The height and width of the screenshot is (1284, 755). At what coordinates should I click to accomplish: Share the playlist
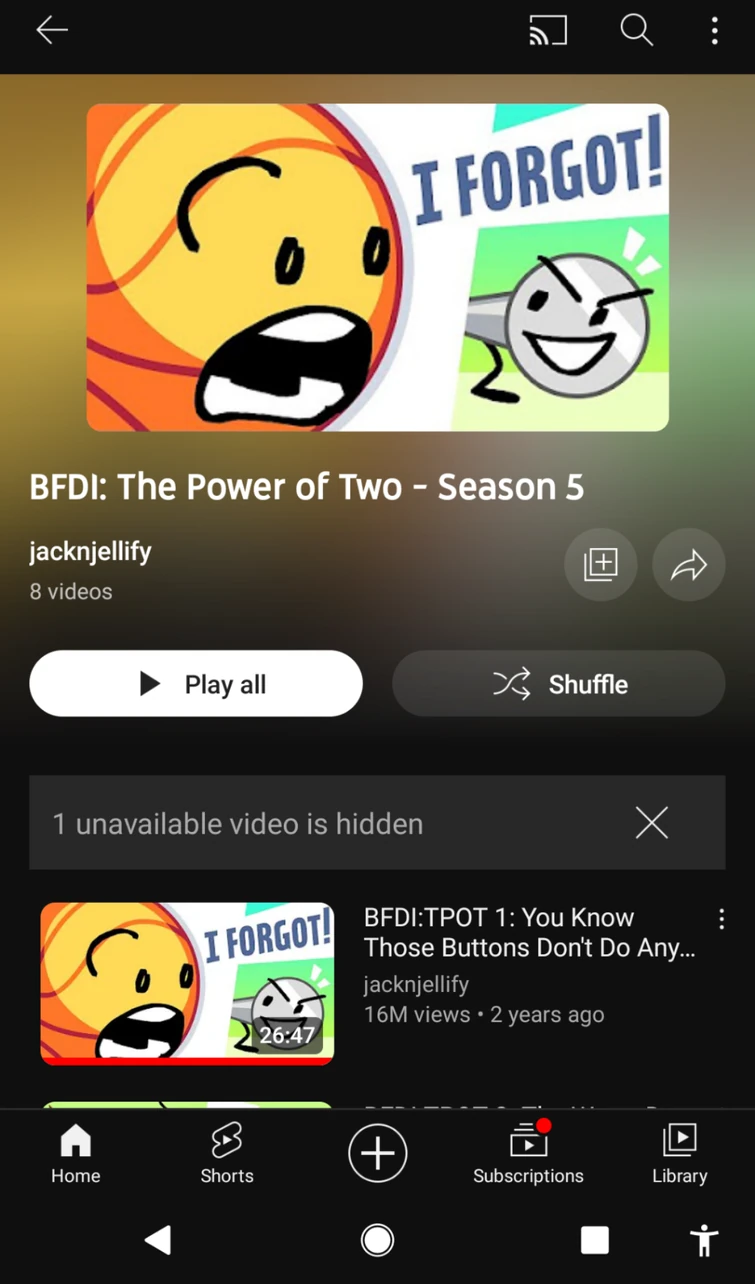(688, 565)
